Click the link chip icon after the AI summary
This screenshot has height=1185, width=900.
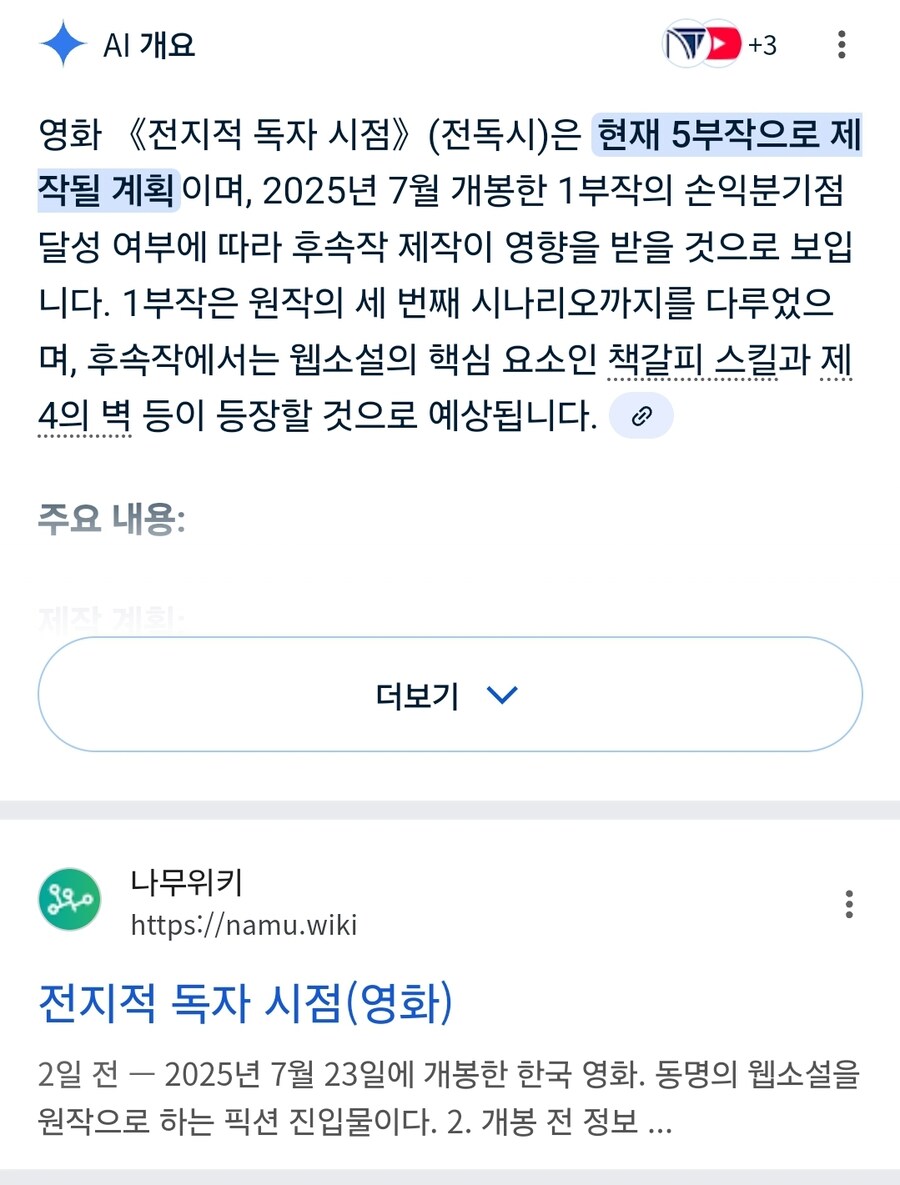click(640, 416)
